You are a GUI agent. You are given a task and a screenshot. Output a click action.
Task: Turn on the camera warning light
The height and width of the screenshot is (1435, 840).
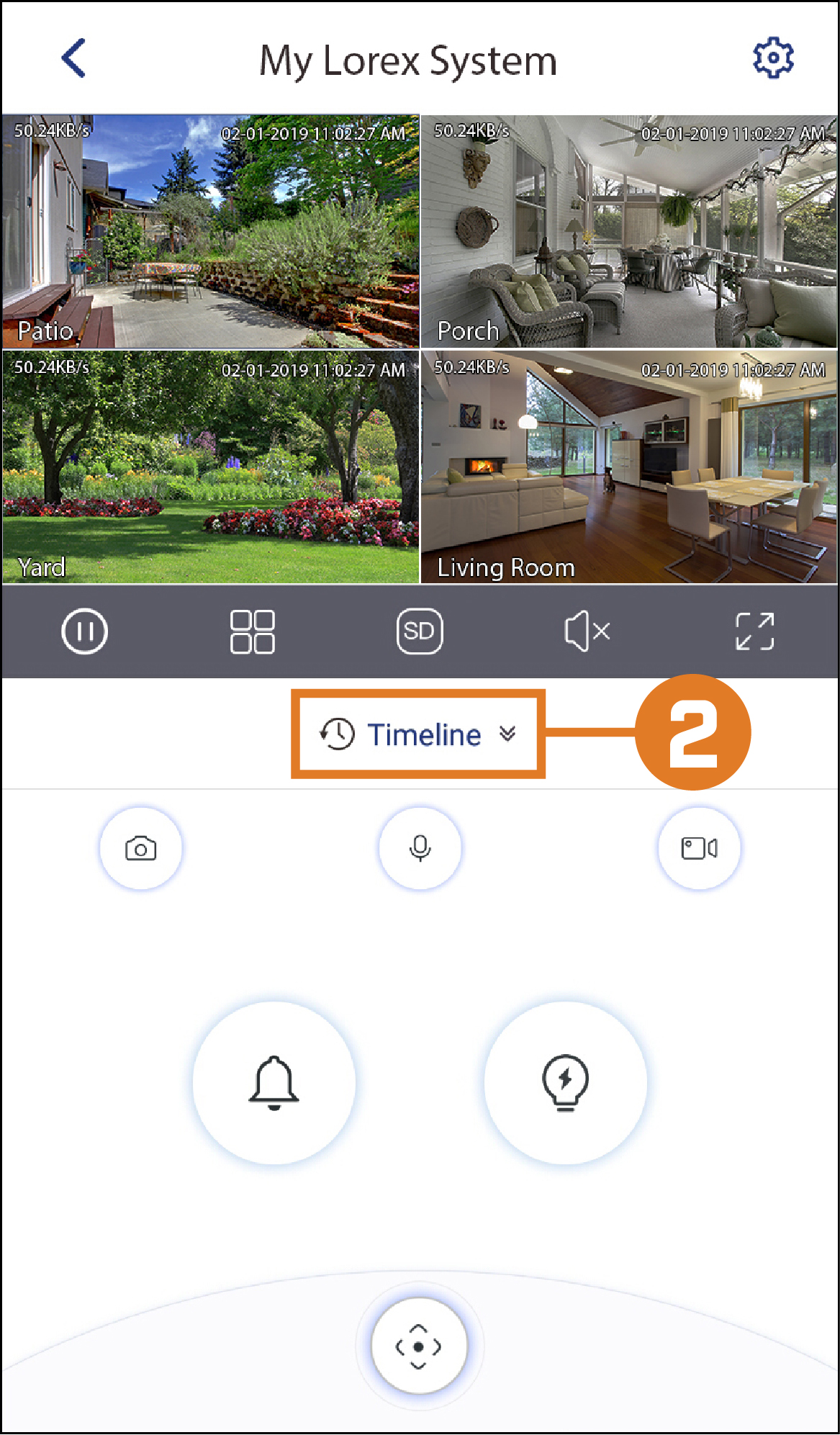(566, 1082)
